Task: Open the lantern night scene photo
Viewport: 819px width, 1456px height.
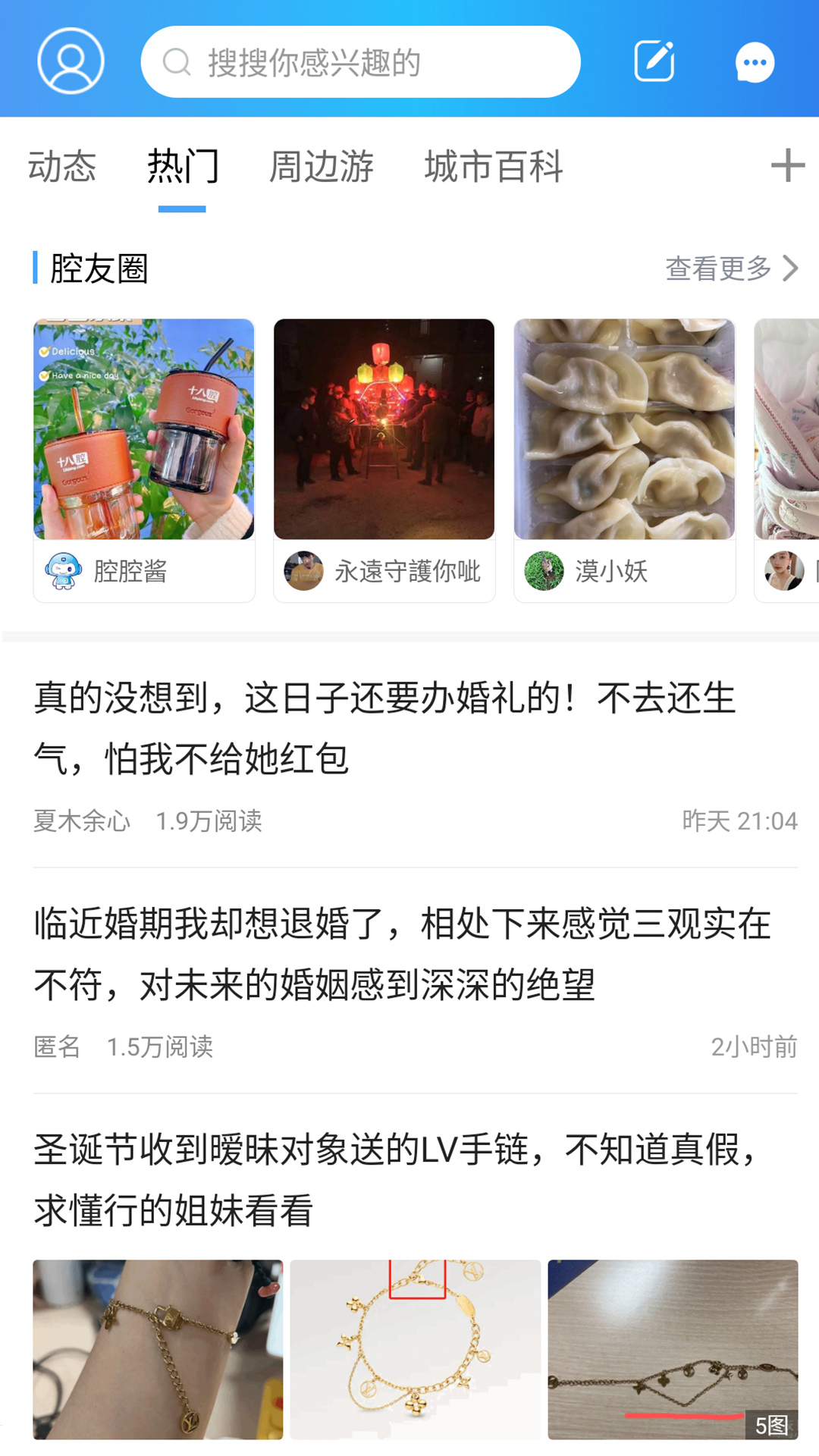Action: (x=384, y=428)
